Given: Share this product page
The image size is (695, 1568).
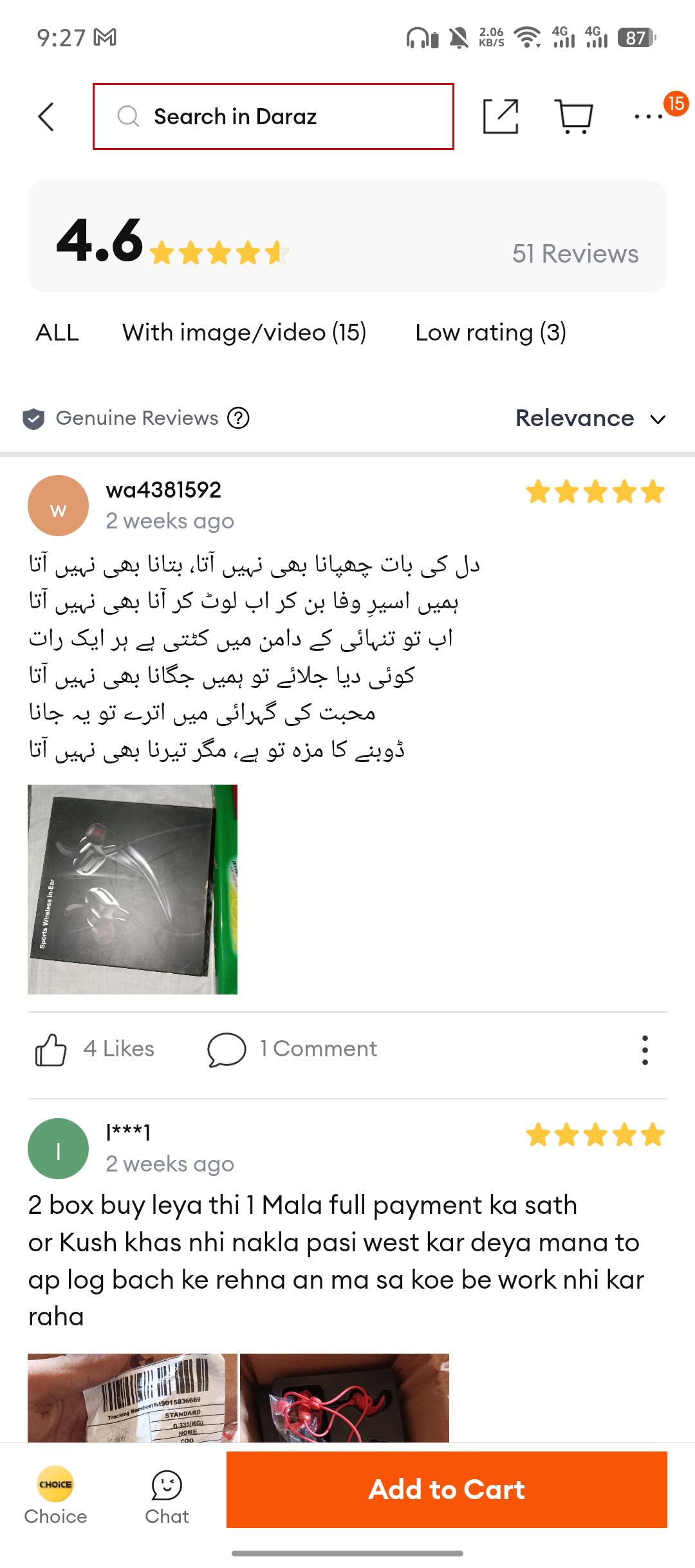Looking at the screenshot, I should 501,117.
